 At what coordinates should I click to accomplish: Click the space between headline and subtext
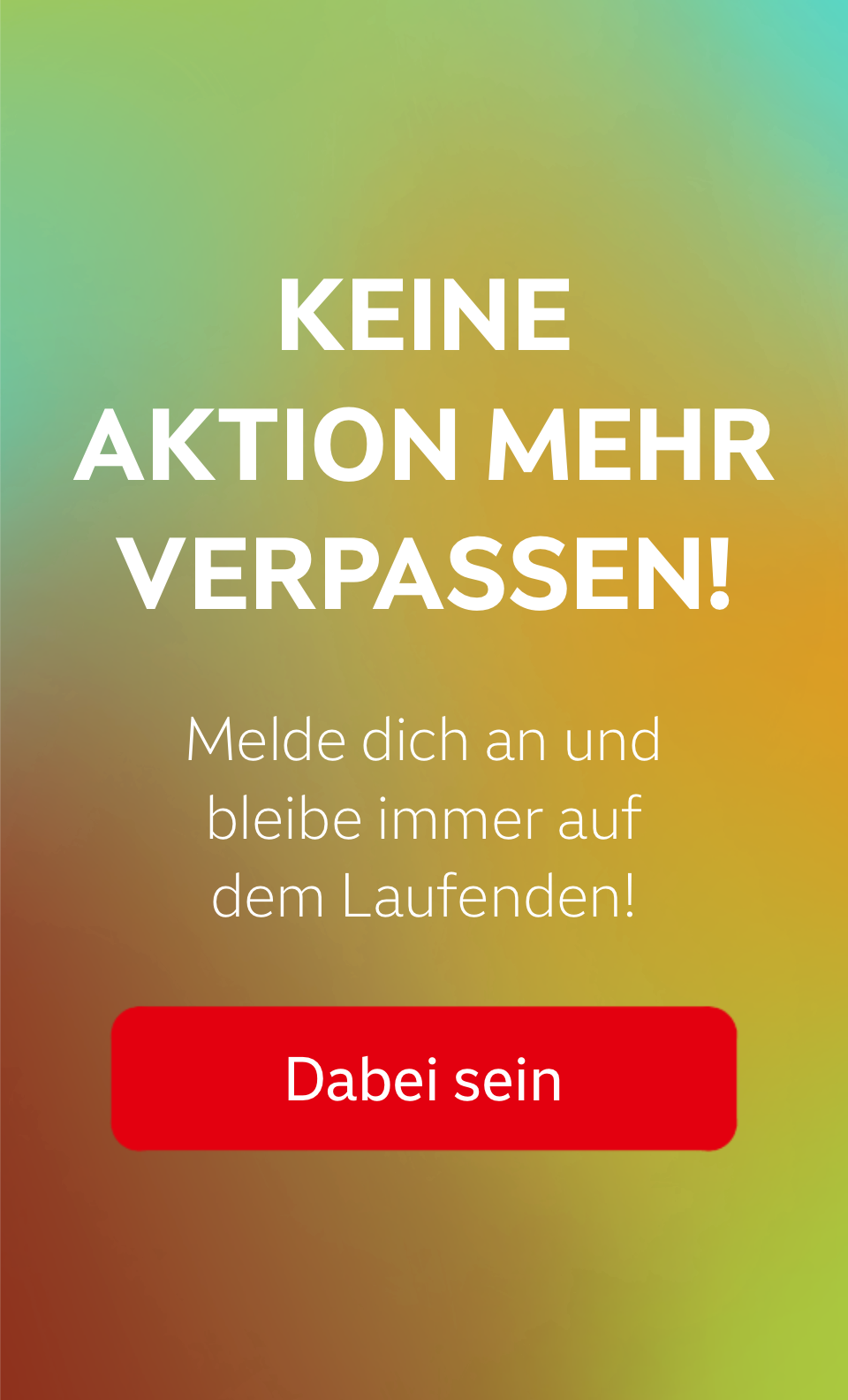pyautogui.click(x=424, y=663)
